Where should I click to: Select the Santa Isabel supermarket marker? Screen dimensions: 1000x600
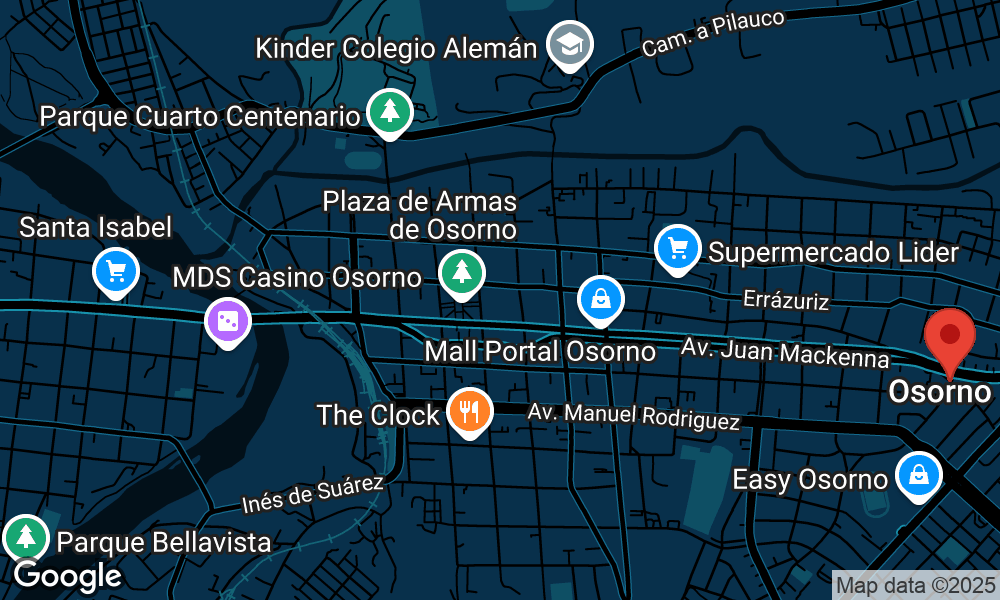coord(115,270)
